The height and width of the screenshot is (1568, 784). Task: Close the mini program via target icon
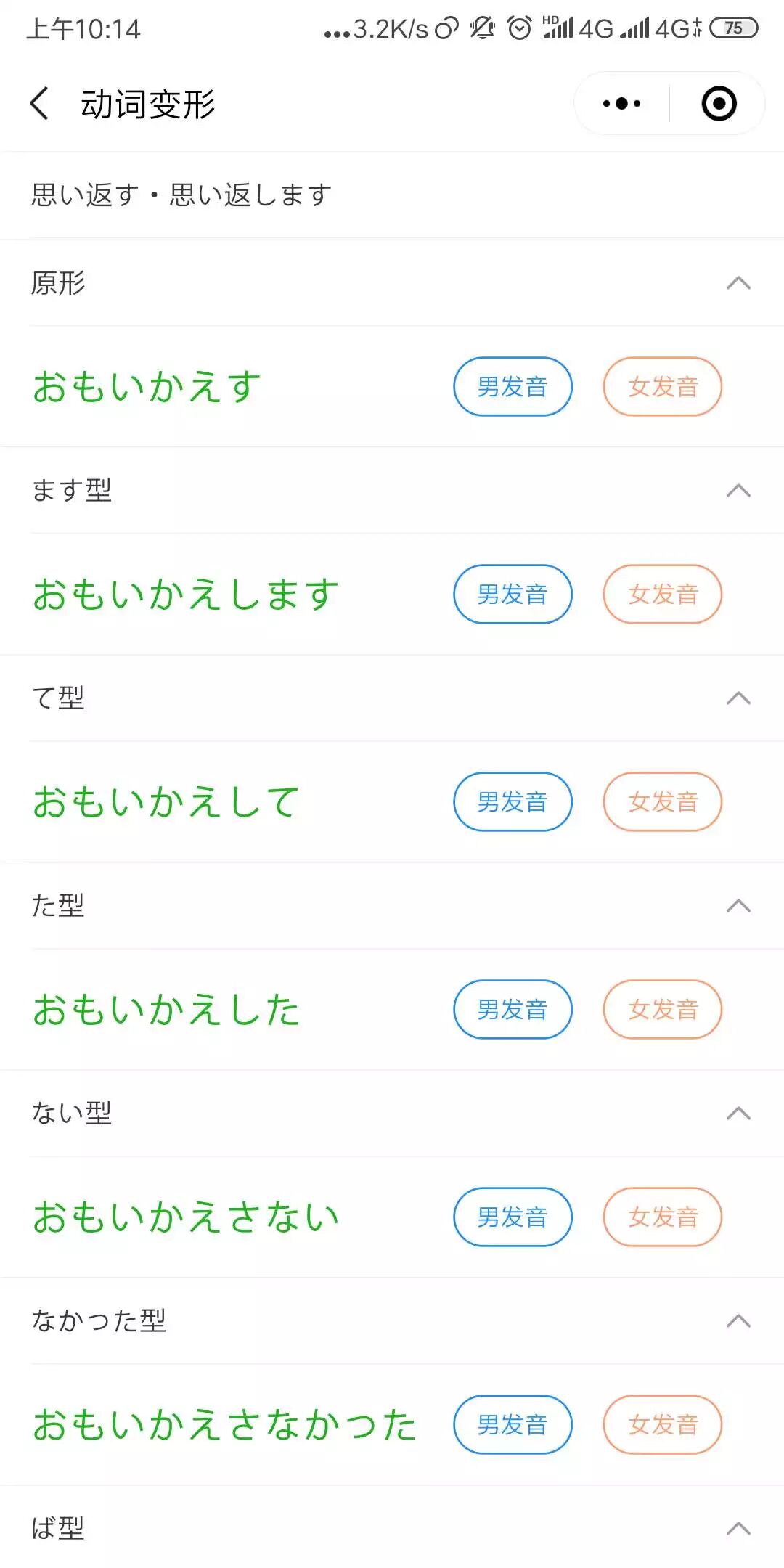719,104
